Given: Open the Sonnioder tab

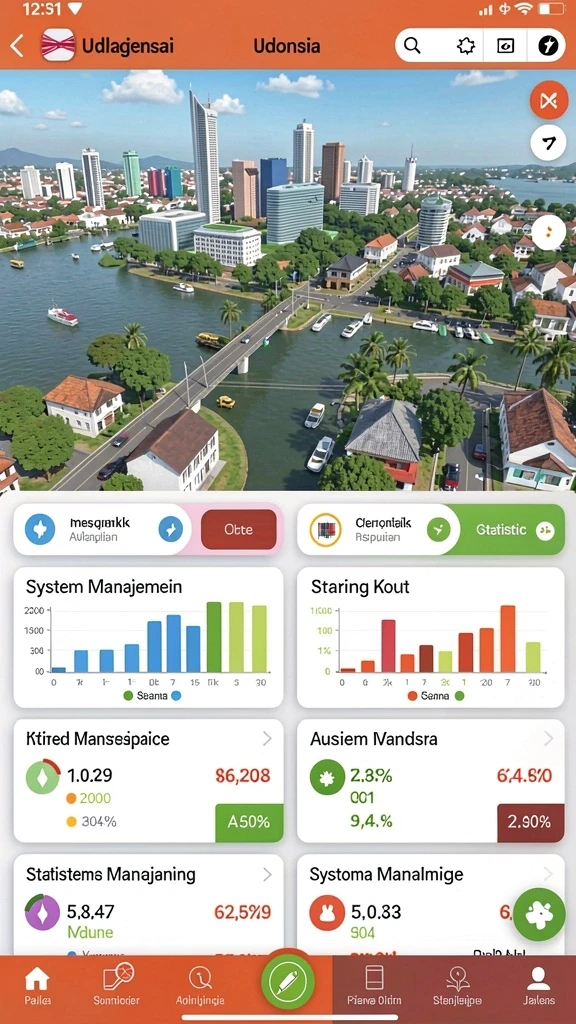Looking at the screenshot, I should (117, 985).
